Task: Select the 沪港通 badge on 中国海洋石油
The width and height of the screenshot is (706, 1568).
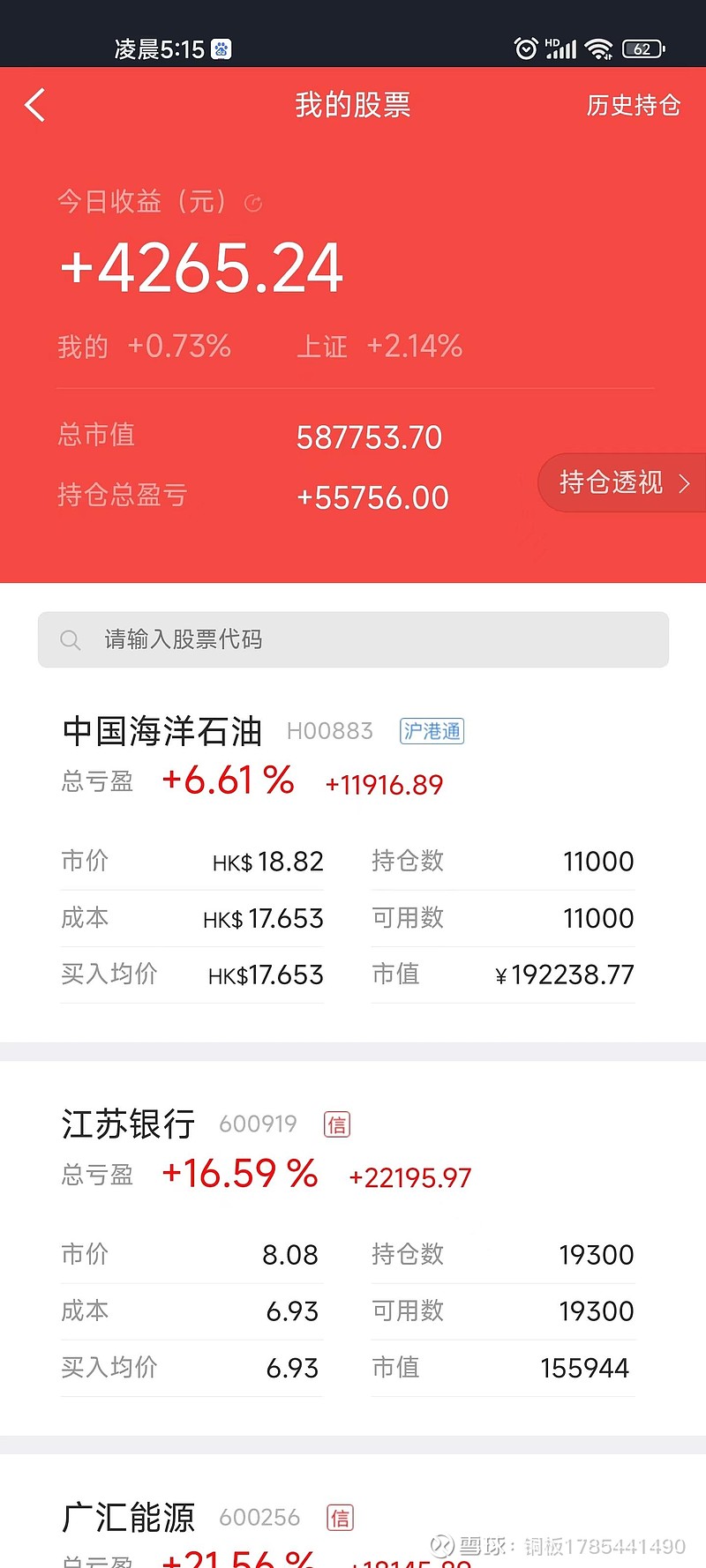Action: pyautogui.click(x=432, y=731)
